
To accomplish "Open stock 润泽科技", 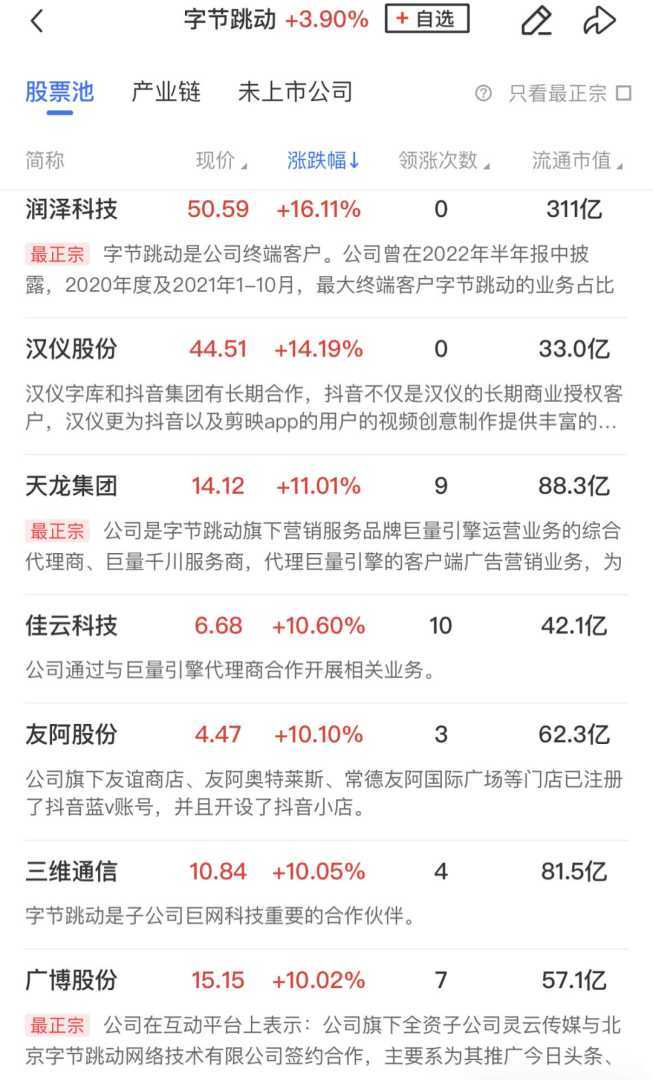I will coord(71,210).
